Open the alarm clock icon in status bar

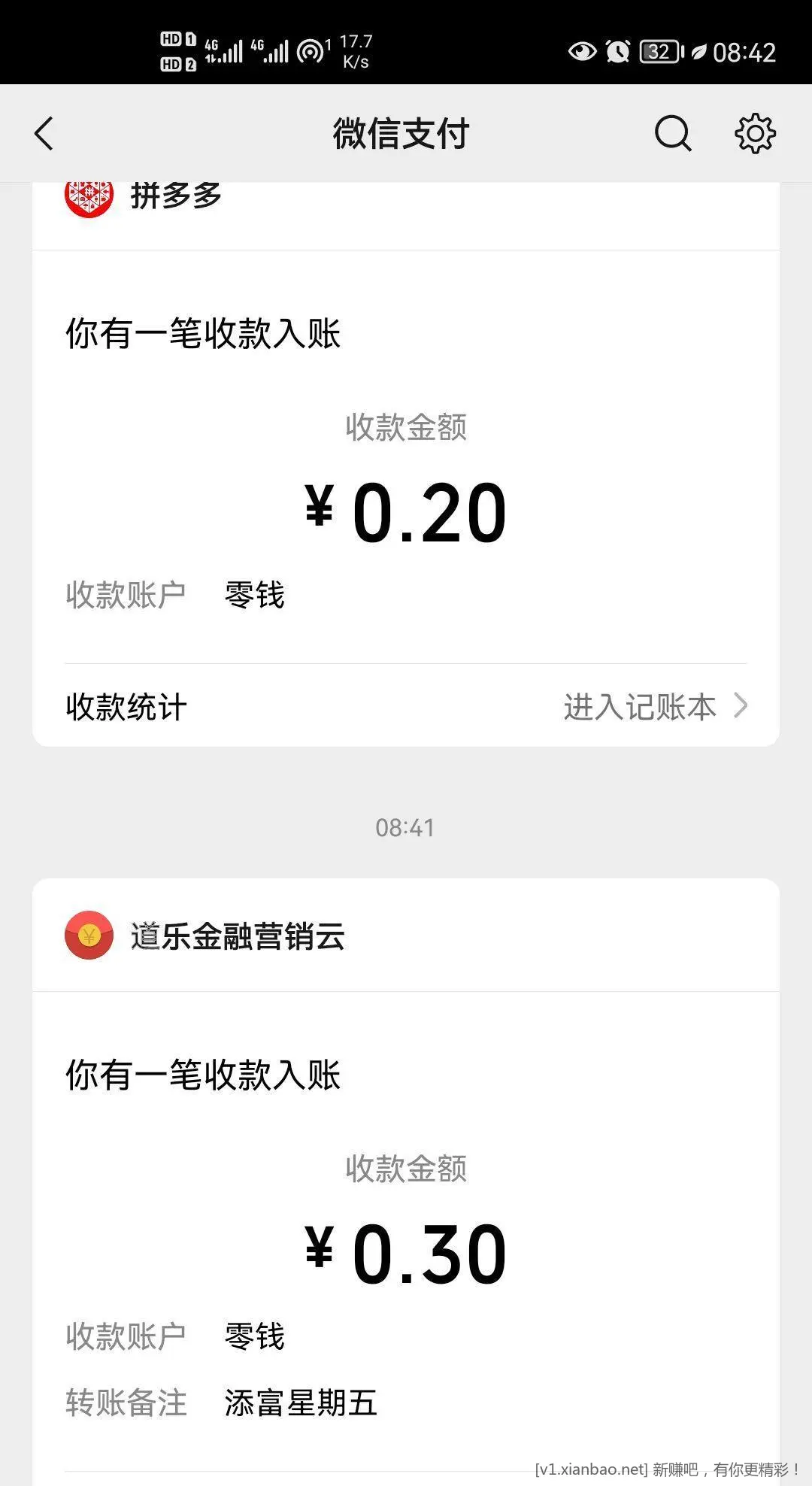(617, 53)
